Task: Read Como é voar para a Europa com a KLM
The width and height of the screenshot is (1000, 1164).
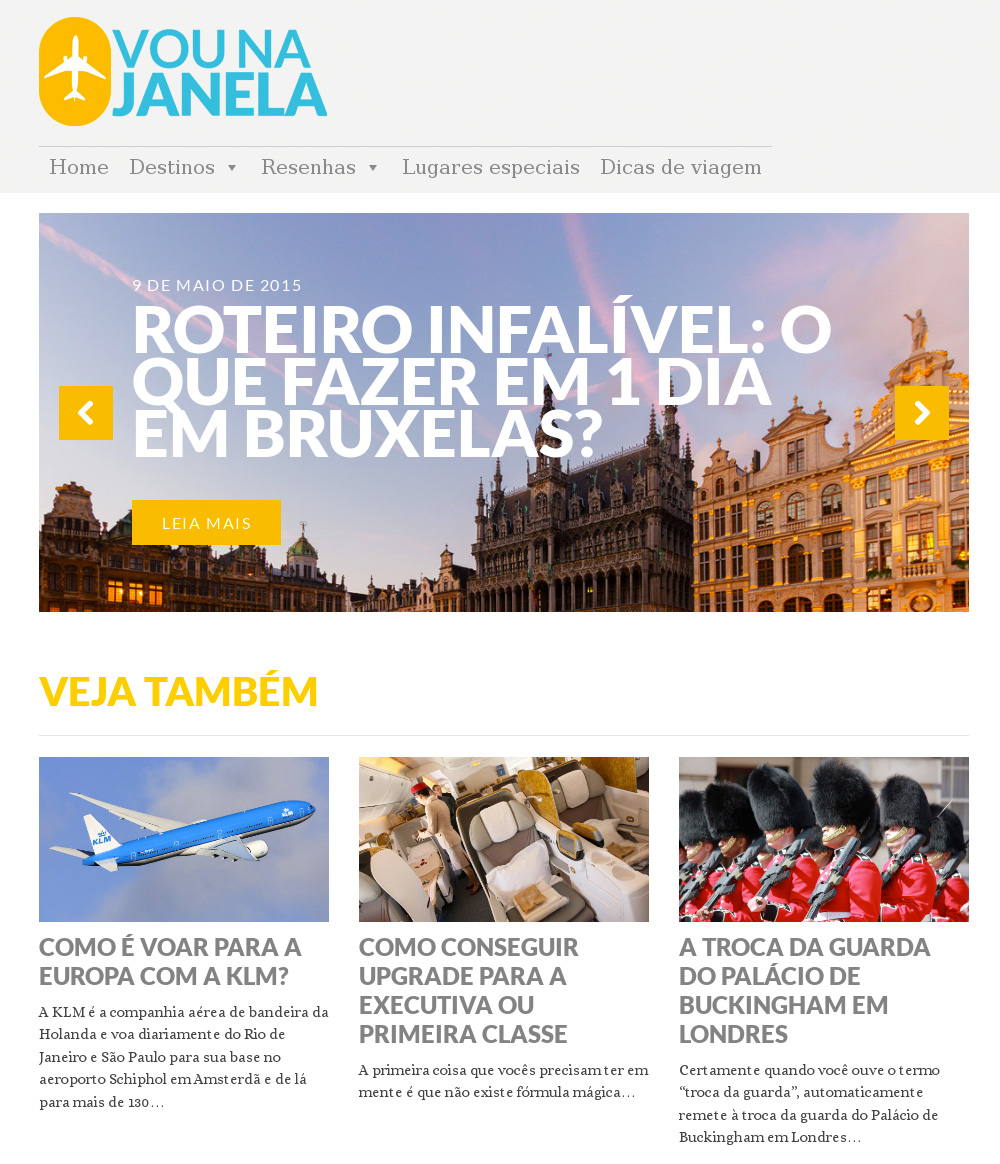Action: pos(170,961)
